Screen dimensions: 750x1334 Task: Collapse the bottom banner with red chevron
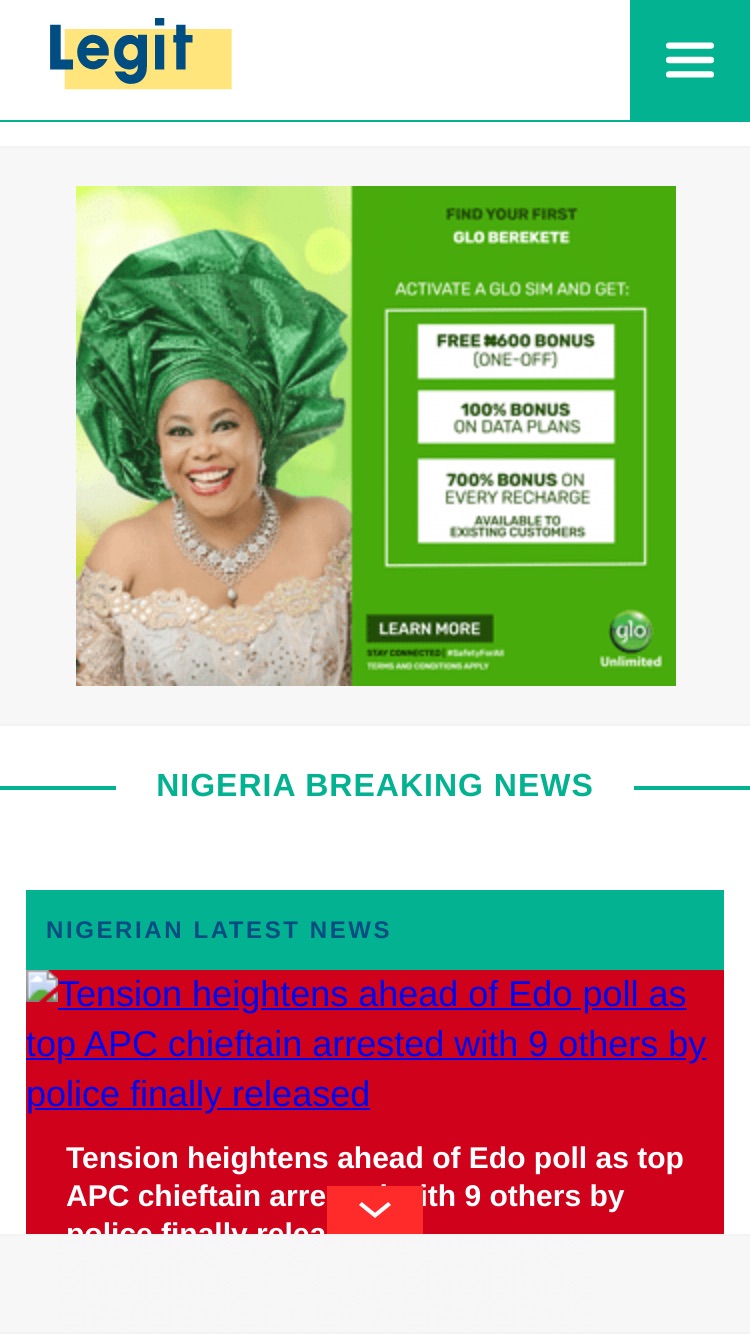coord(375,1210)
